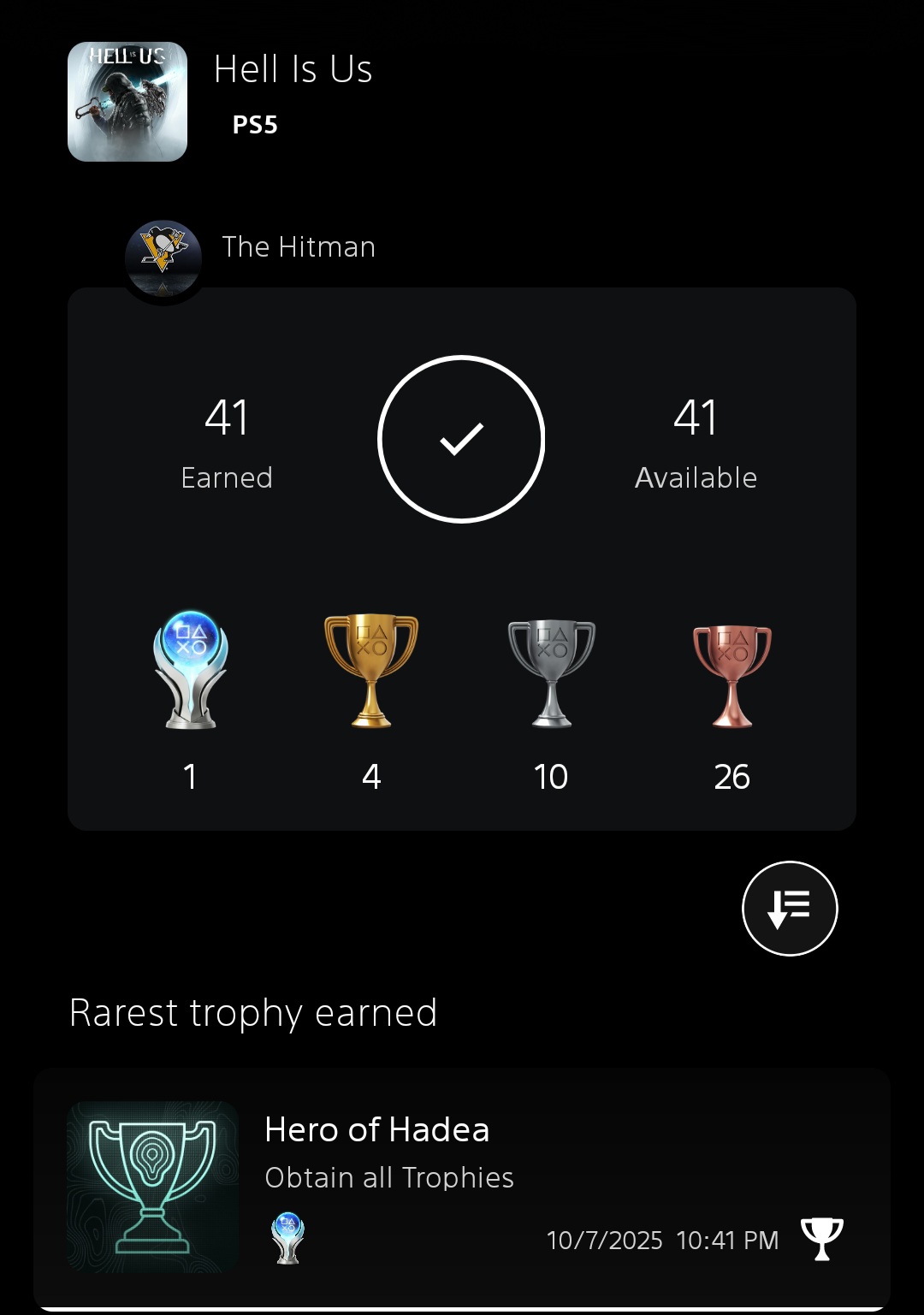Open the Hero of Hadea trophy
924x1315 pixels.
click(x=462, y=1186)
